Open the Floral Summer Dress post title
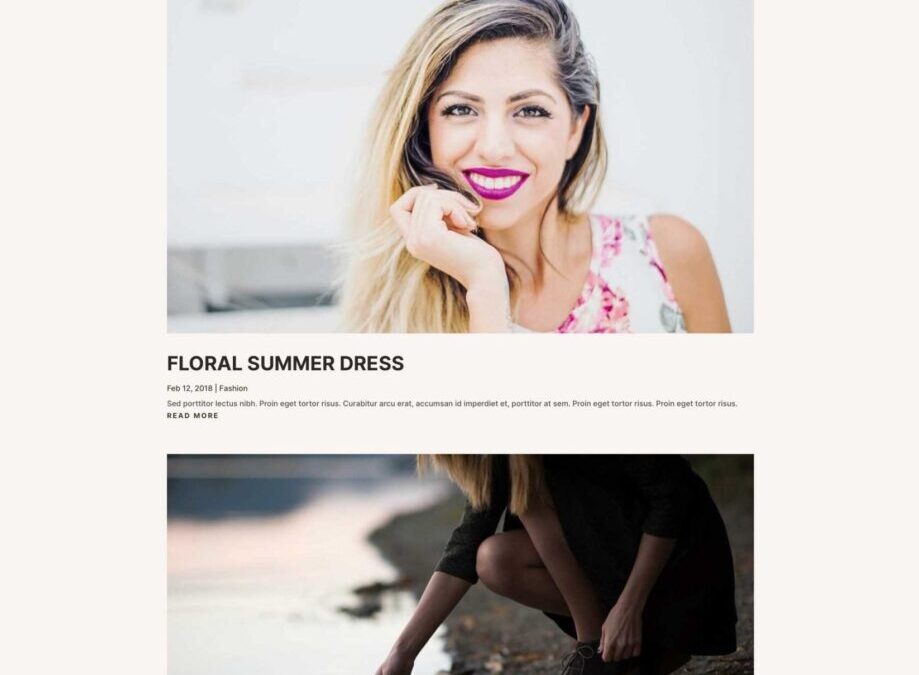919x675 pixels. (285, 364)
